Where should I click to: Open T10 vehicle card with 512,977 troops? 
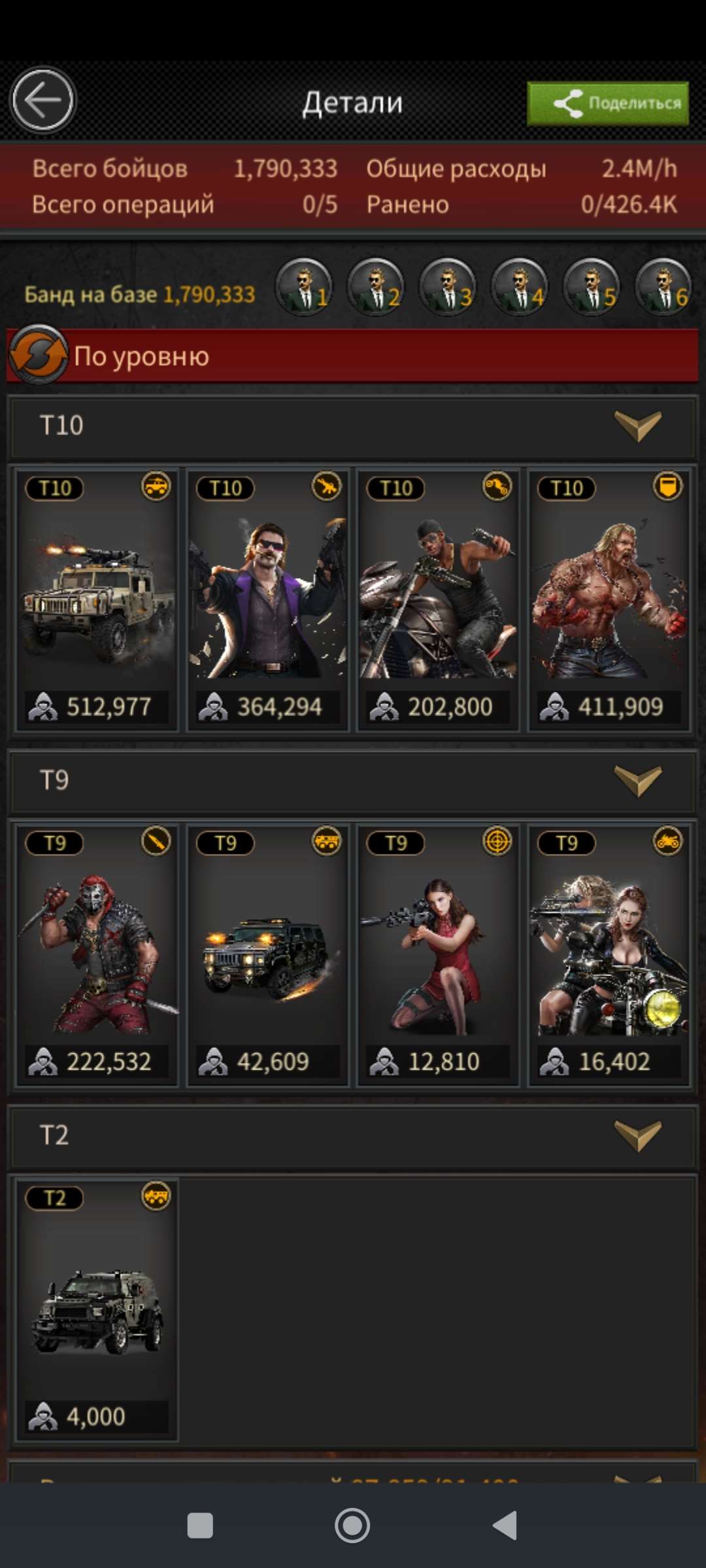coord(97,599)
